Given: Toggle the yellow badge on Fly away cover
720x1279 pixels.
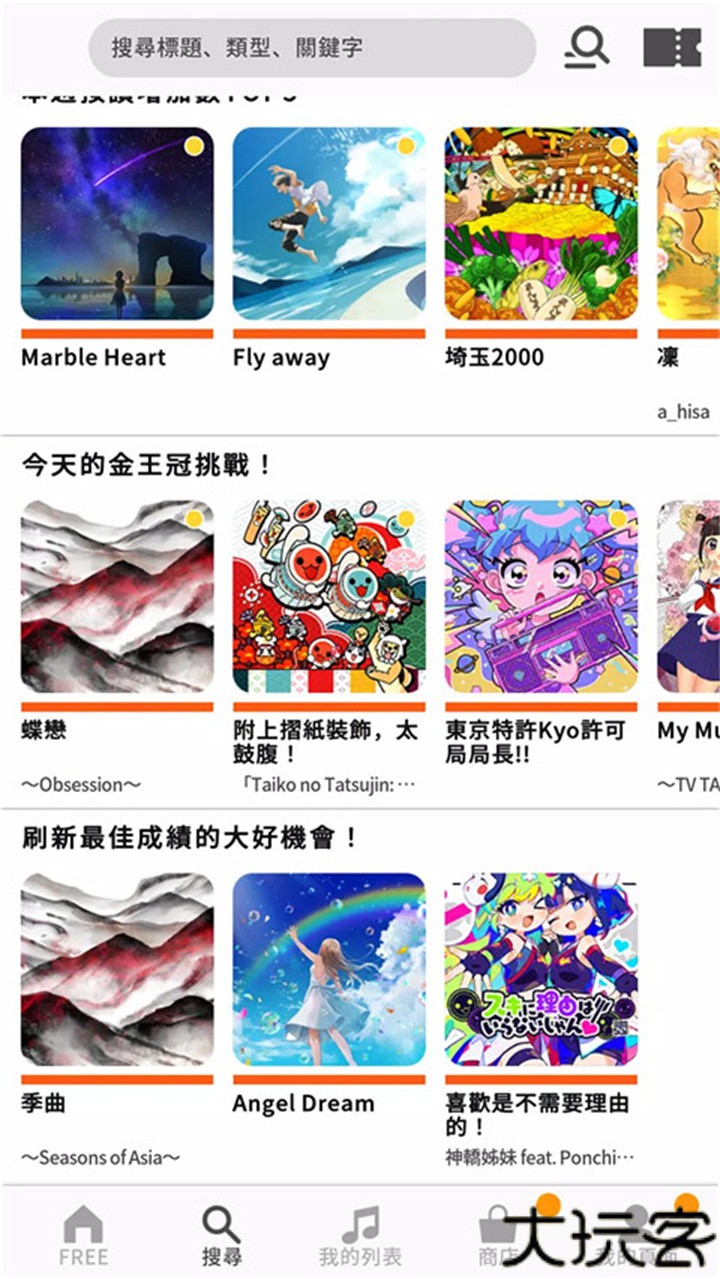Looking at the screenshot, I should pos(409,146).
